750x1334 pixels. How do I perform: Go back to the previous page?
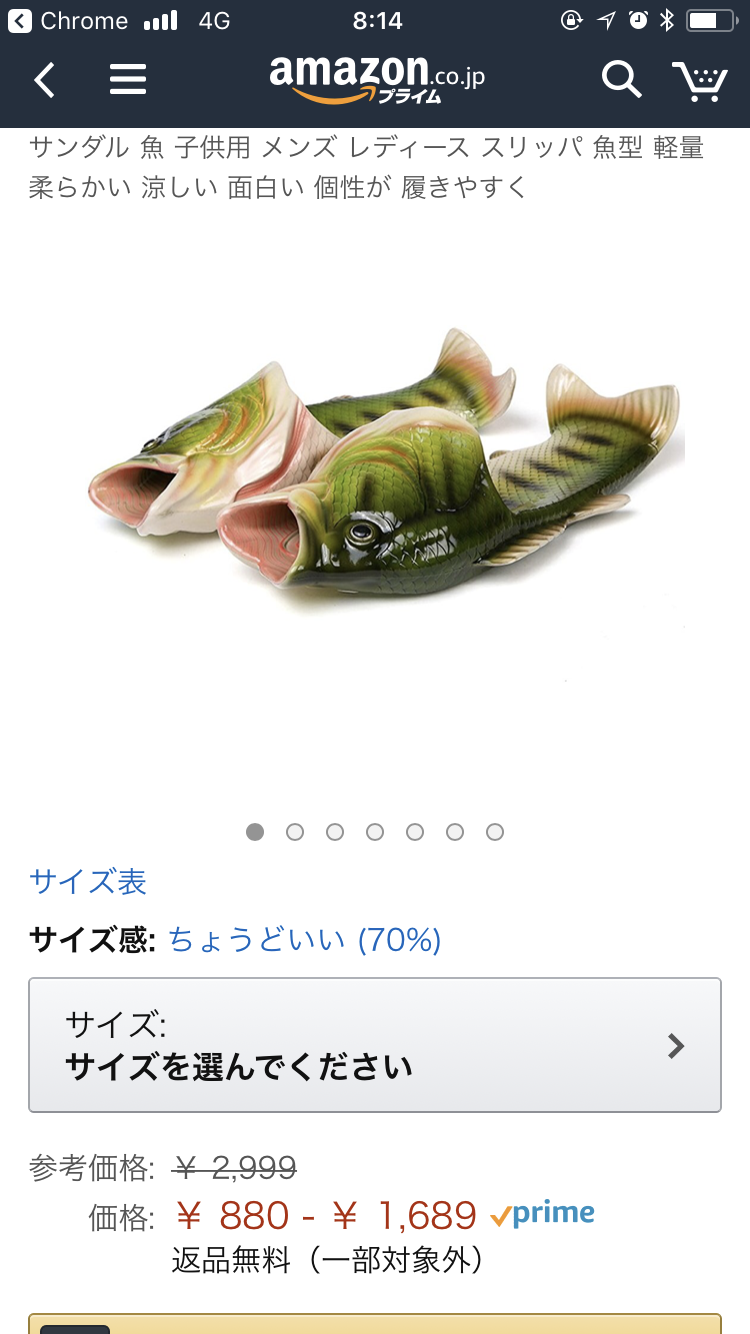point(45,80)
